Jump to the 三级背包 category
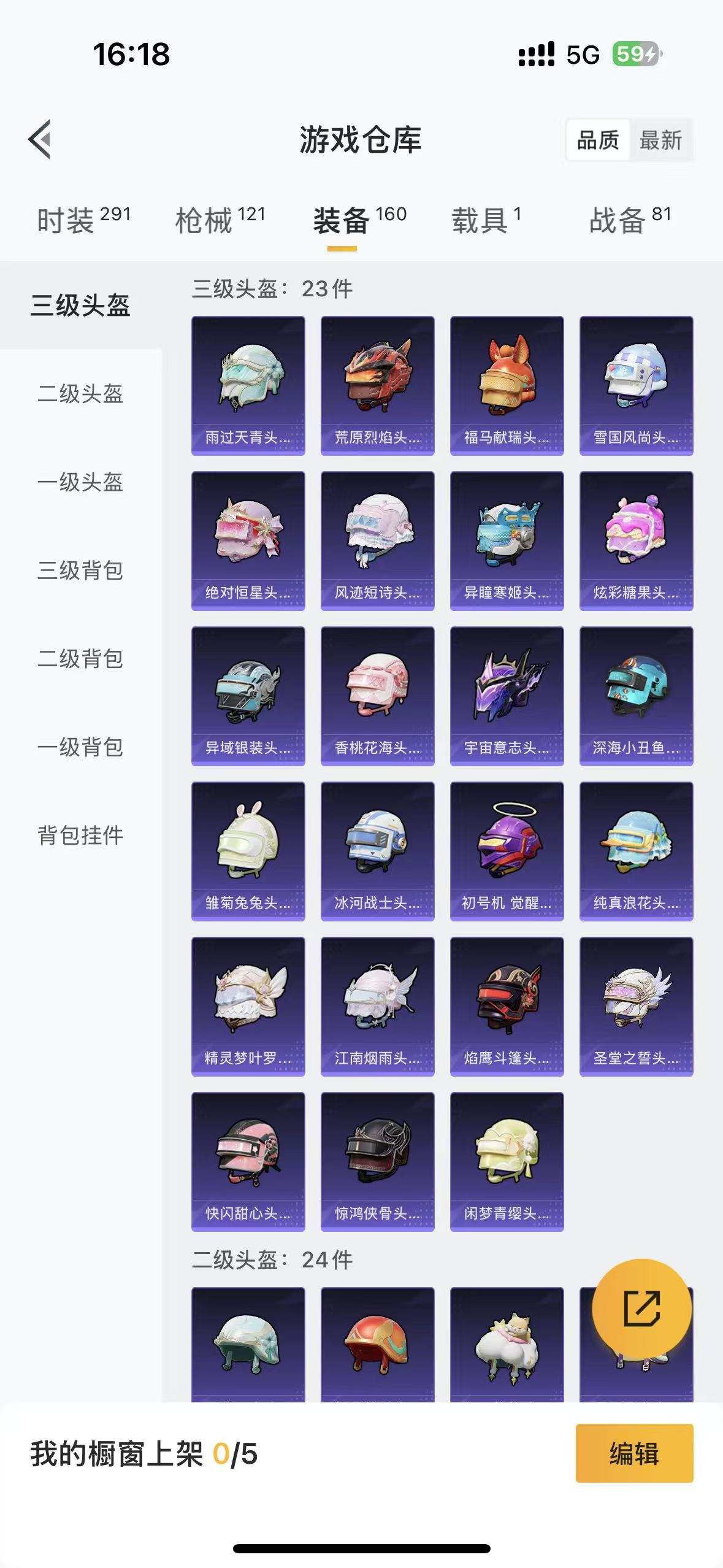 [80, 571]
